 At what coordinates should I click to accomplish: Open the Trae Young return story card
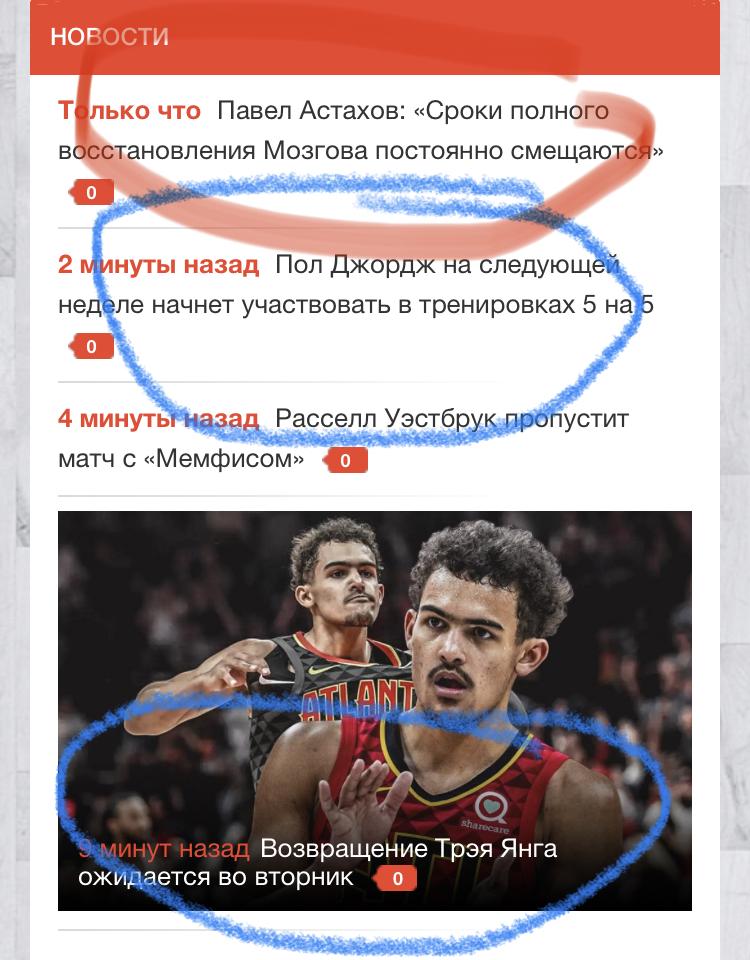pos(374,710)
